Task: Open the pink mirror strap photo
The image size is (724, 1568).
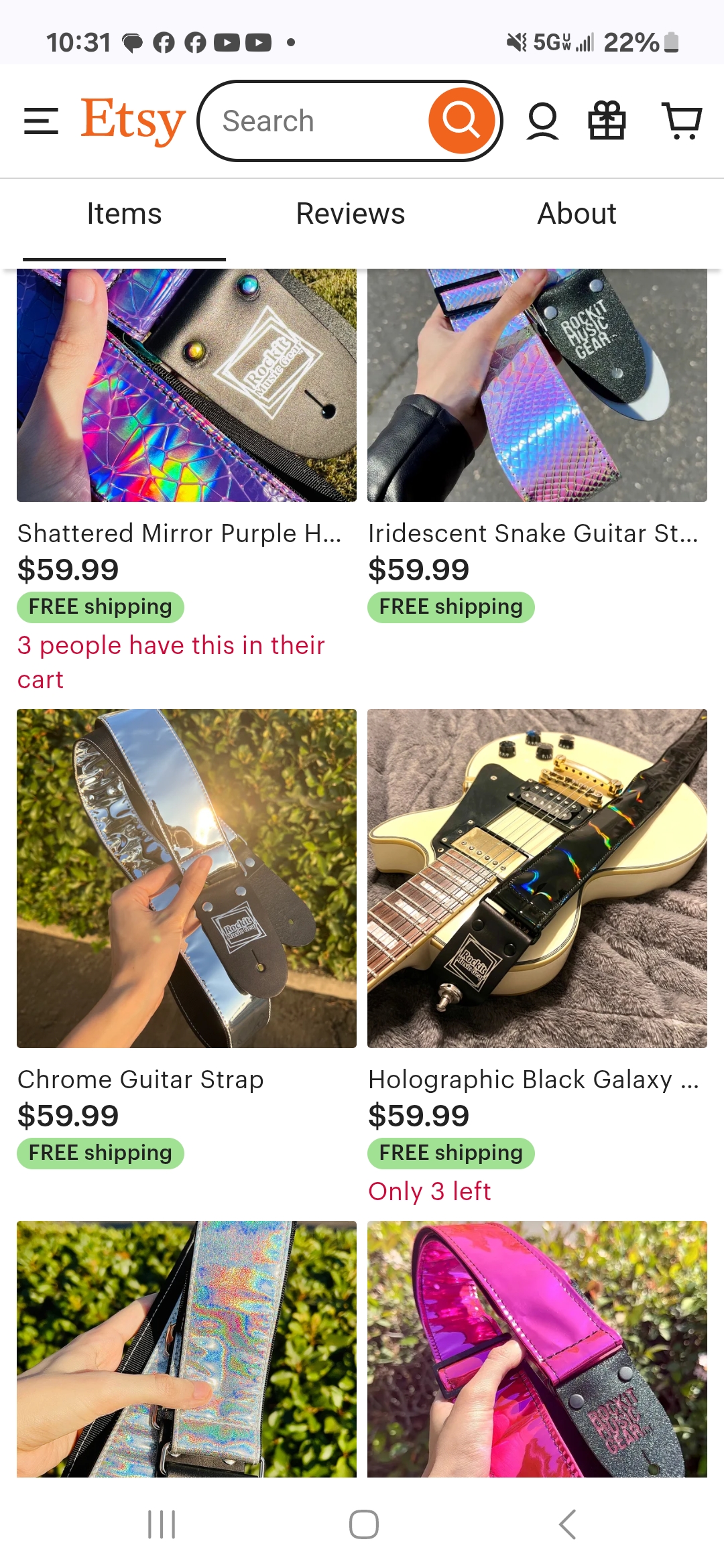Action: click(537, 1348)
